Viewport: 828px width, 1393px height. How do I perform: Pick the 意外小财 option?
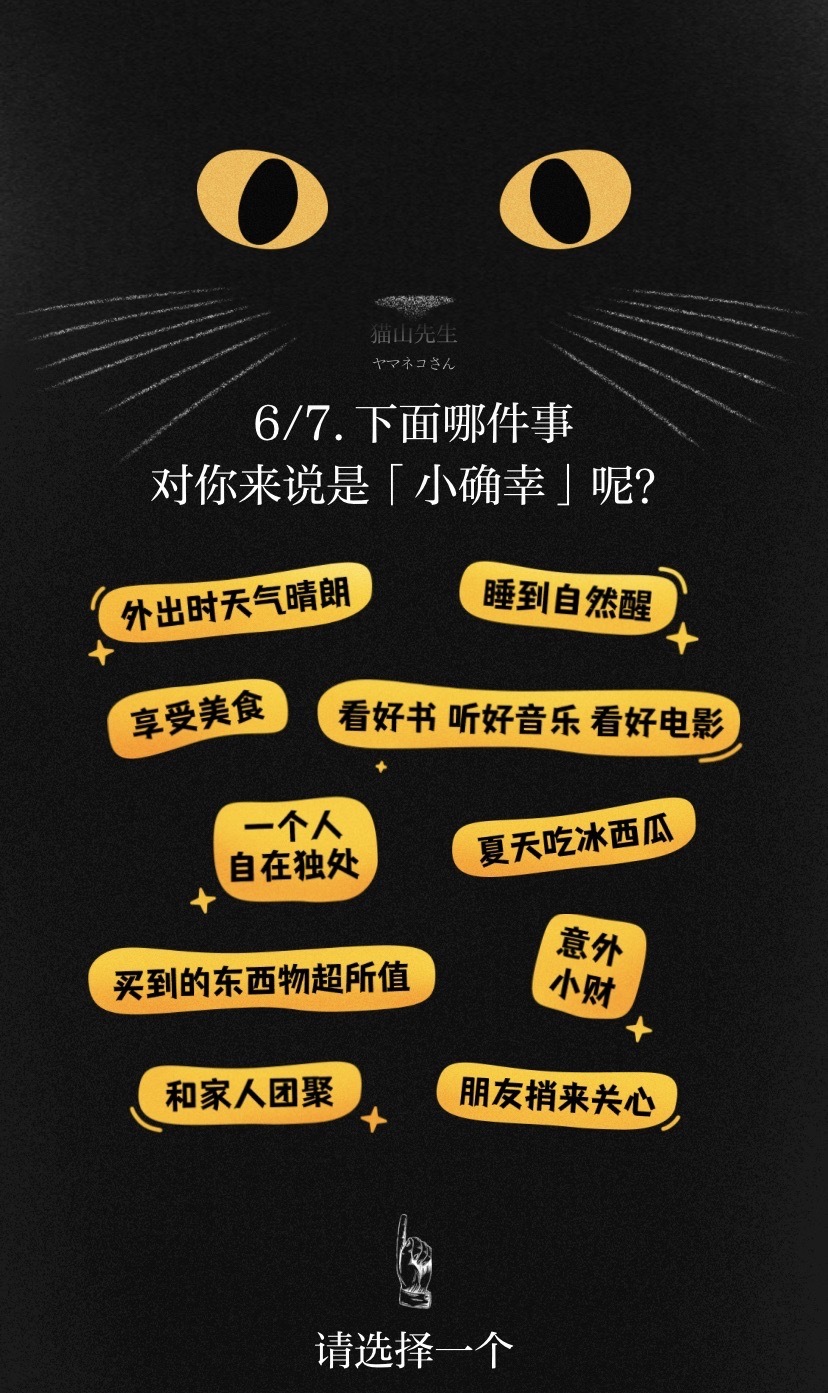[x=589, y=970]
